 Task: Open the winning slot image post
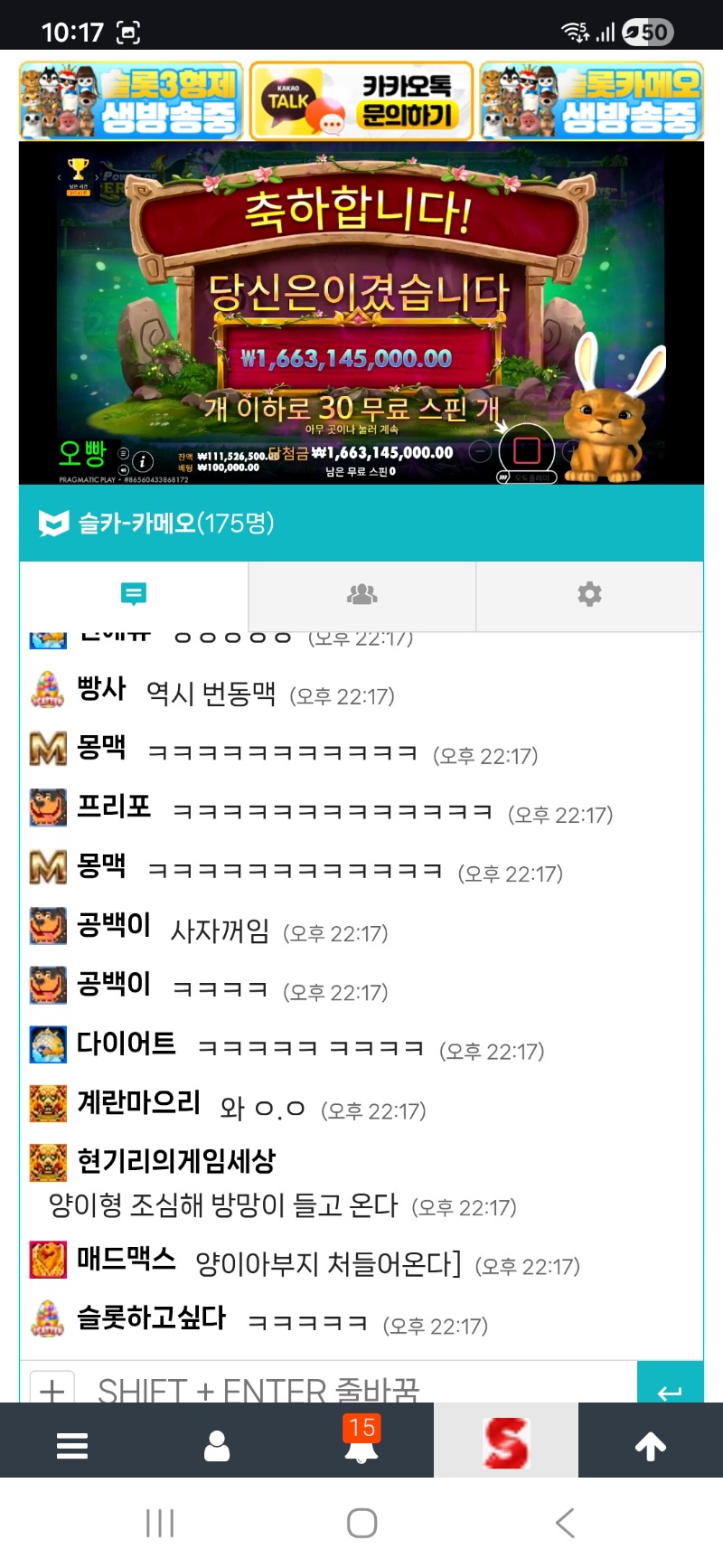[x=361, y=312]
